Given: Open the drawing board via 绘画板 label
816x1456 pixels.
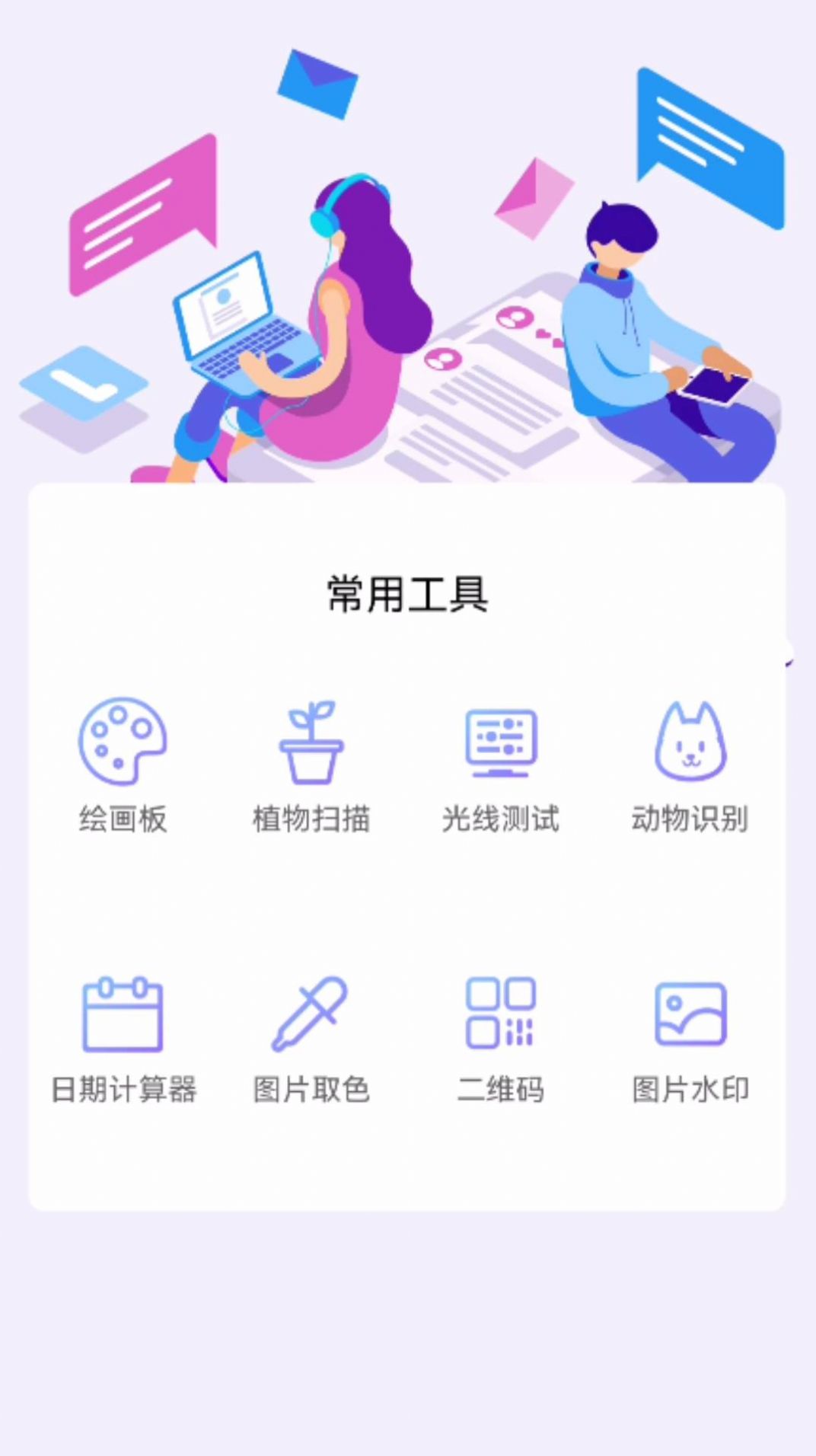Looking at the screenshot, I should point(122,821).
